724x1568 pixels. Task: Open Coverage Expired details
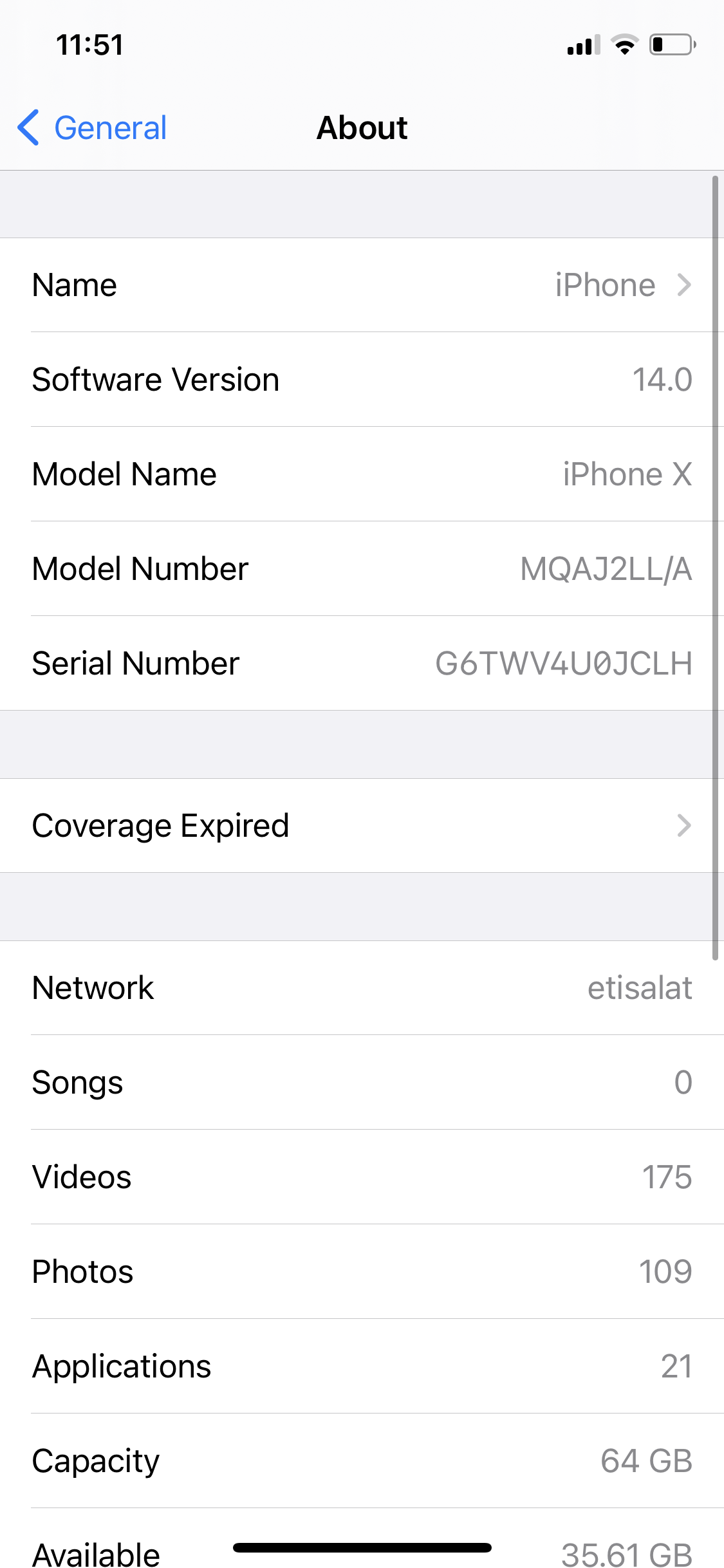(x=362, y=825)
